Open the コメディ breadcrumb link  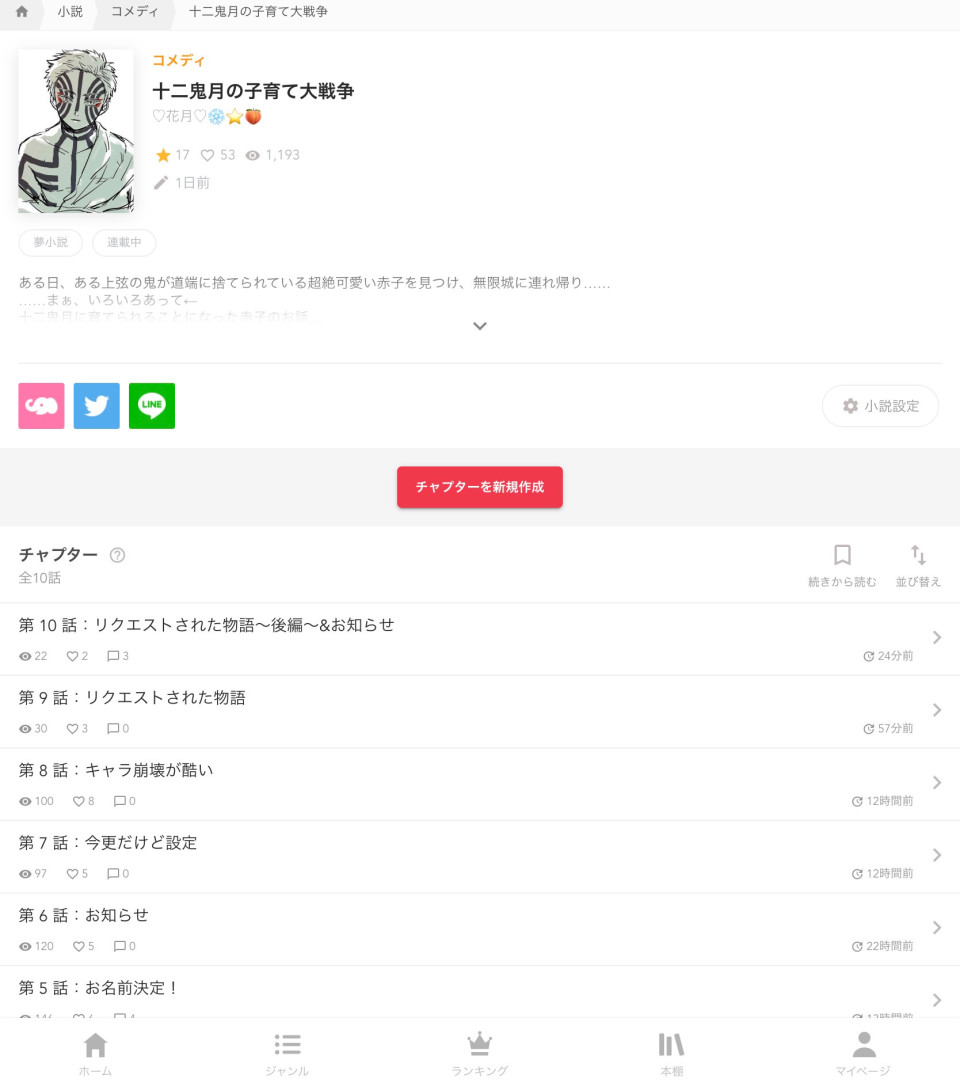[x=134, y=12]
